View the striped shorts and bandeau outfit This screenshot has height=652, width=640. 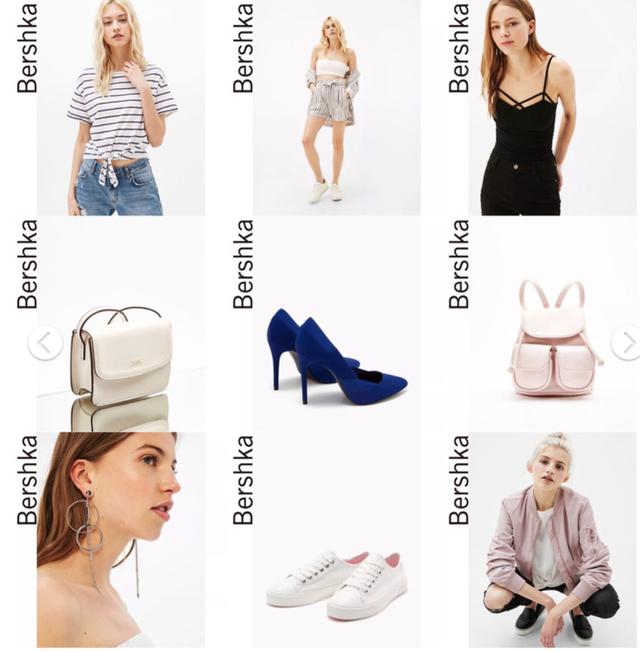[x=335, y=108]
